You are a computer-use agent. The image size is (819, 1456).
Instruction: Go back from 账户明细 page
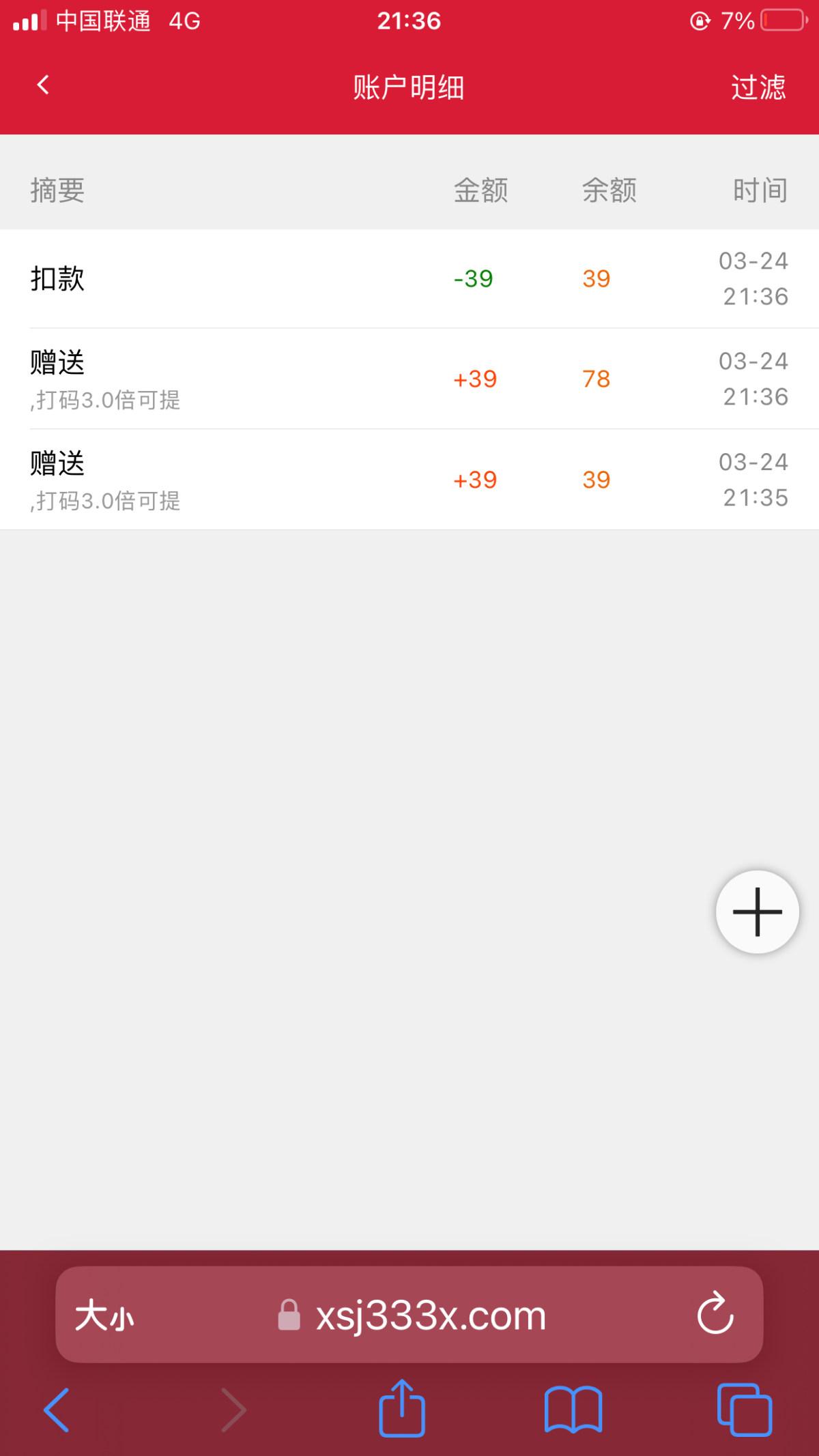click(x=43, y=85)
